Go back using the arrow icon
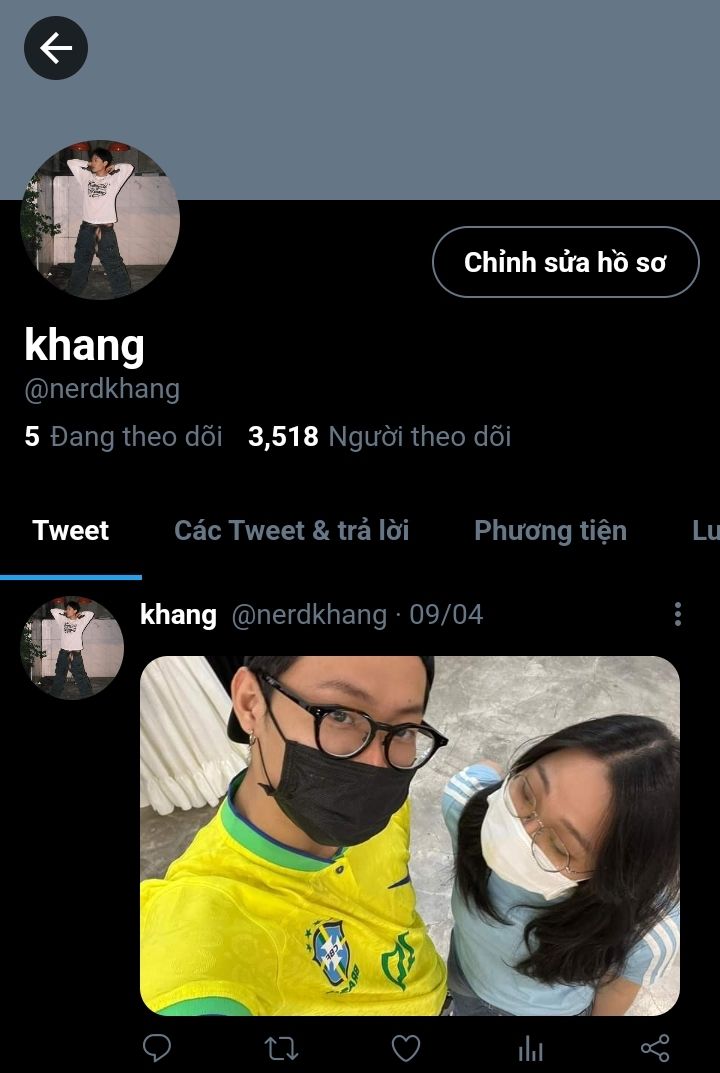The image size is (720, 1073). (x=56, y=48)
